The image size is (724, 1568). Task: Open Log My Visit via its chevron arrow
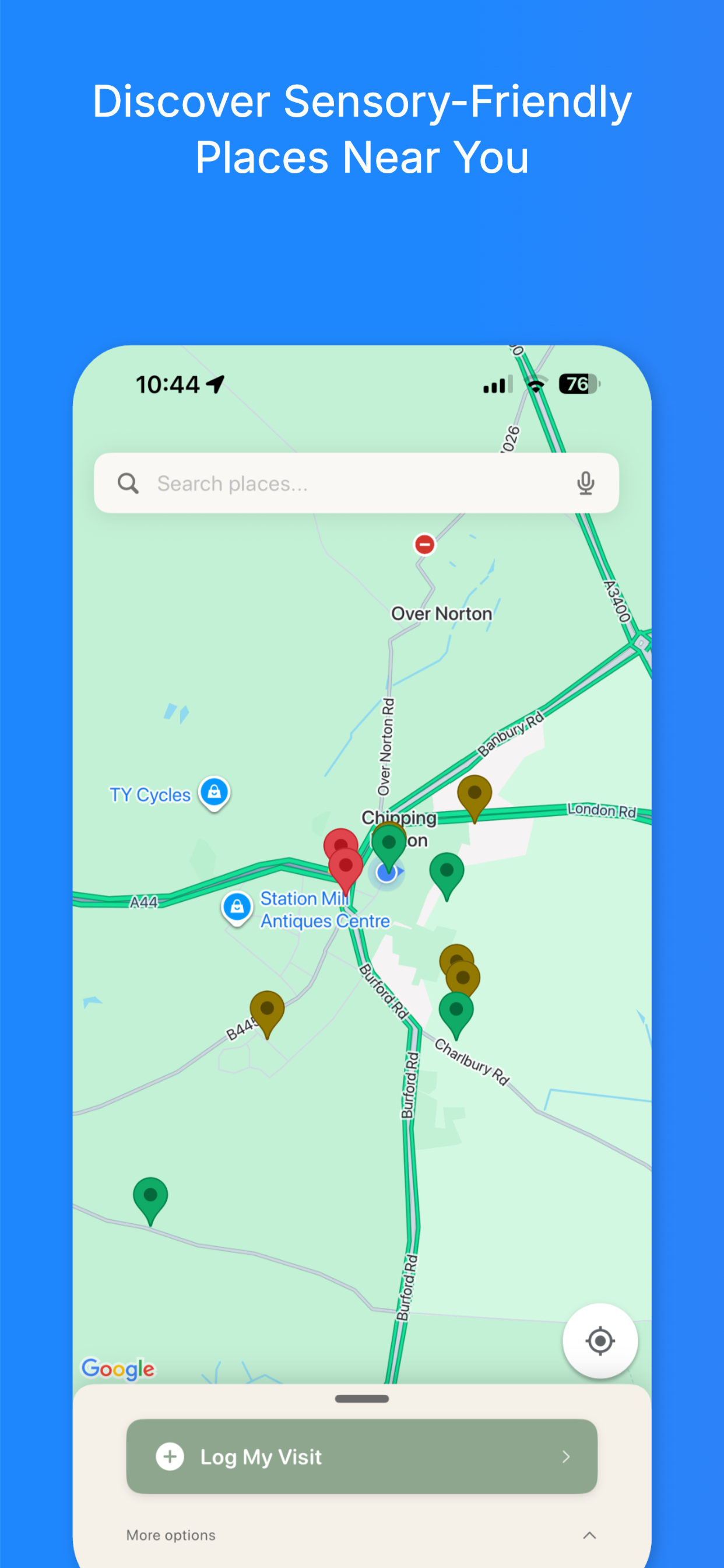(567, 1457)
